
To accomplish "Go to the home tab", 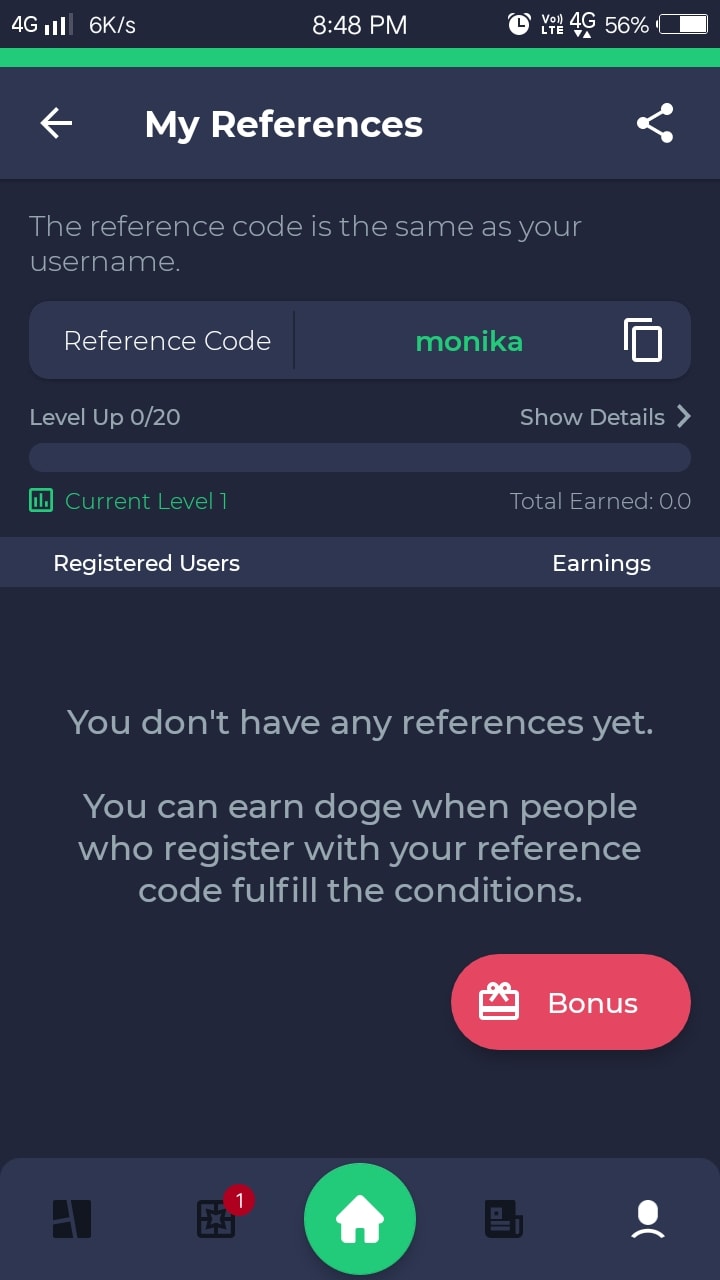I will [x=360, y=1218].
